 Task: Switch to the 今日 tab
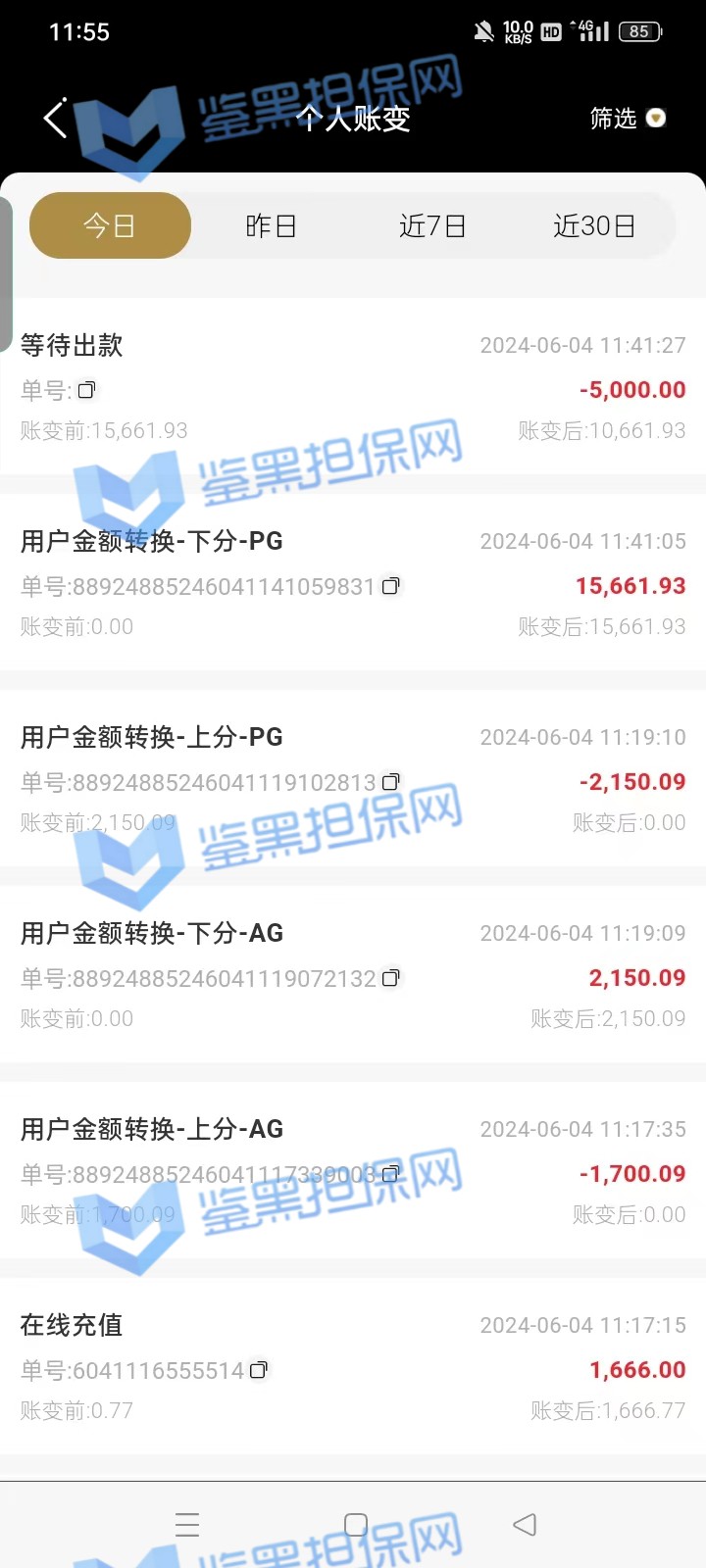[110, 226]
